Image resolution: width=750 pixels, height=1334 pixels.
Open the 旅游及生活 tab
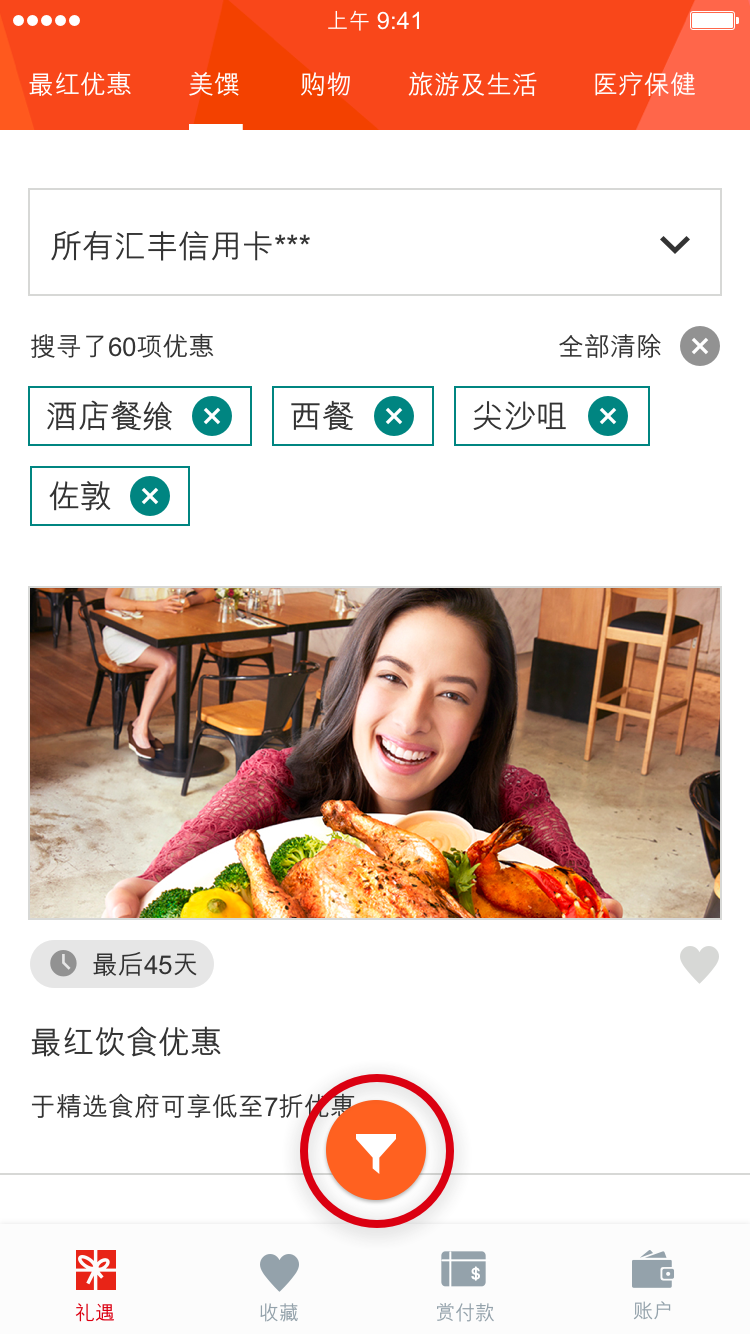[x=472, y=85]
